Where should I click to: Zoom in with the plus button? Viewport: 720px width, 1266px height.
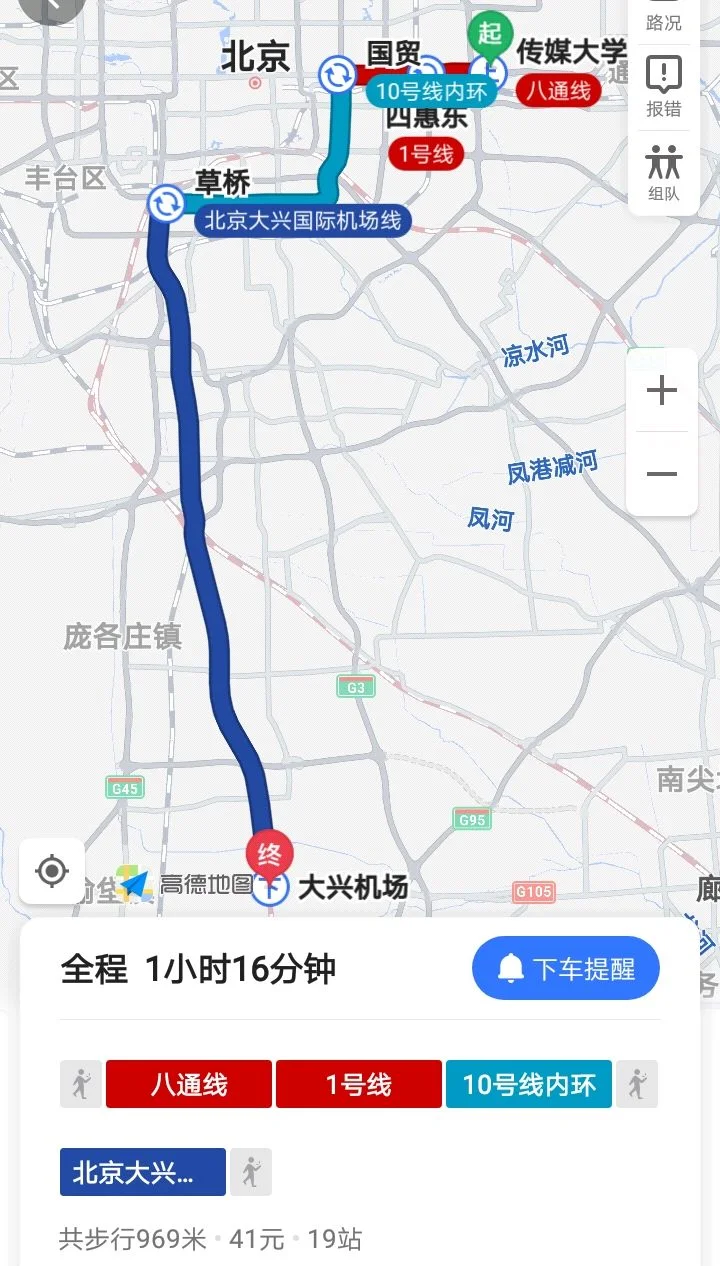pos(662,391)
